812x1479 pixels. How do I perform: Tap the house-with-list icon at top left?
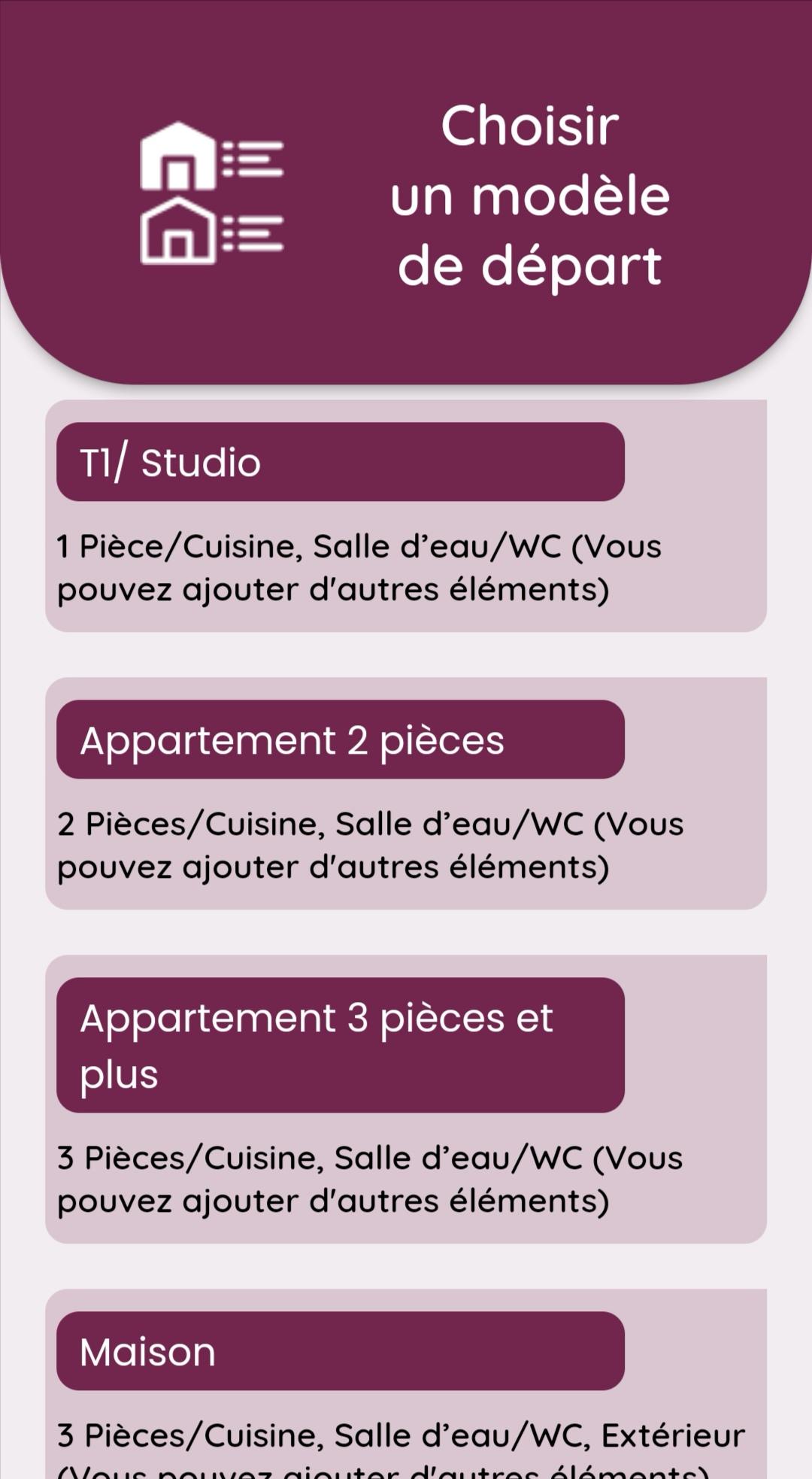coord(177,156)
